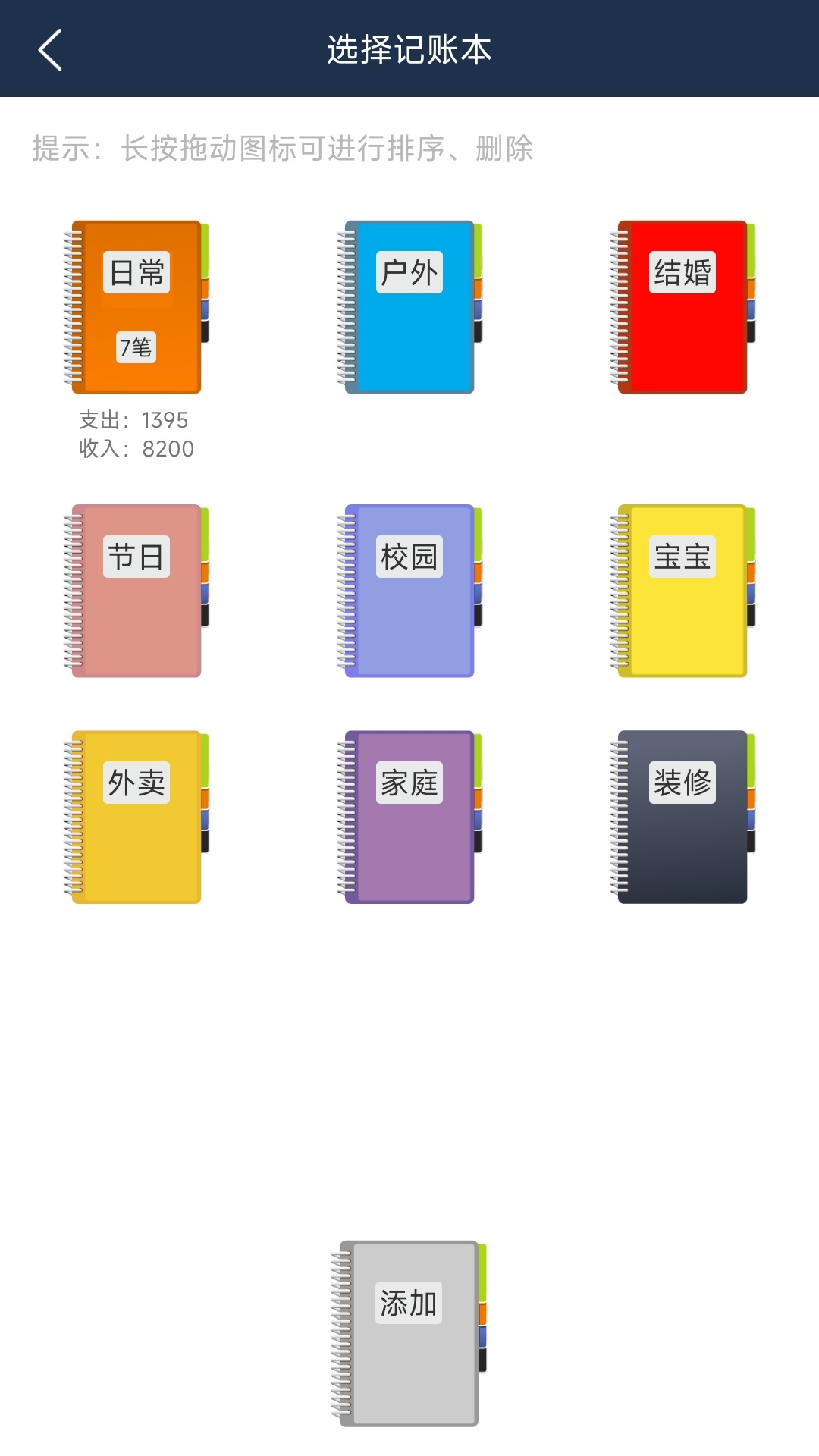Choose the dark 装修 account book

(682, 817)
